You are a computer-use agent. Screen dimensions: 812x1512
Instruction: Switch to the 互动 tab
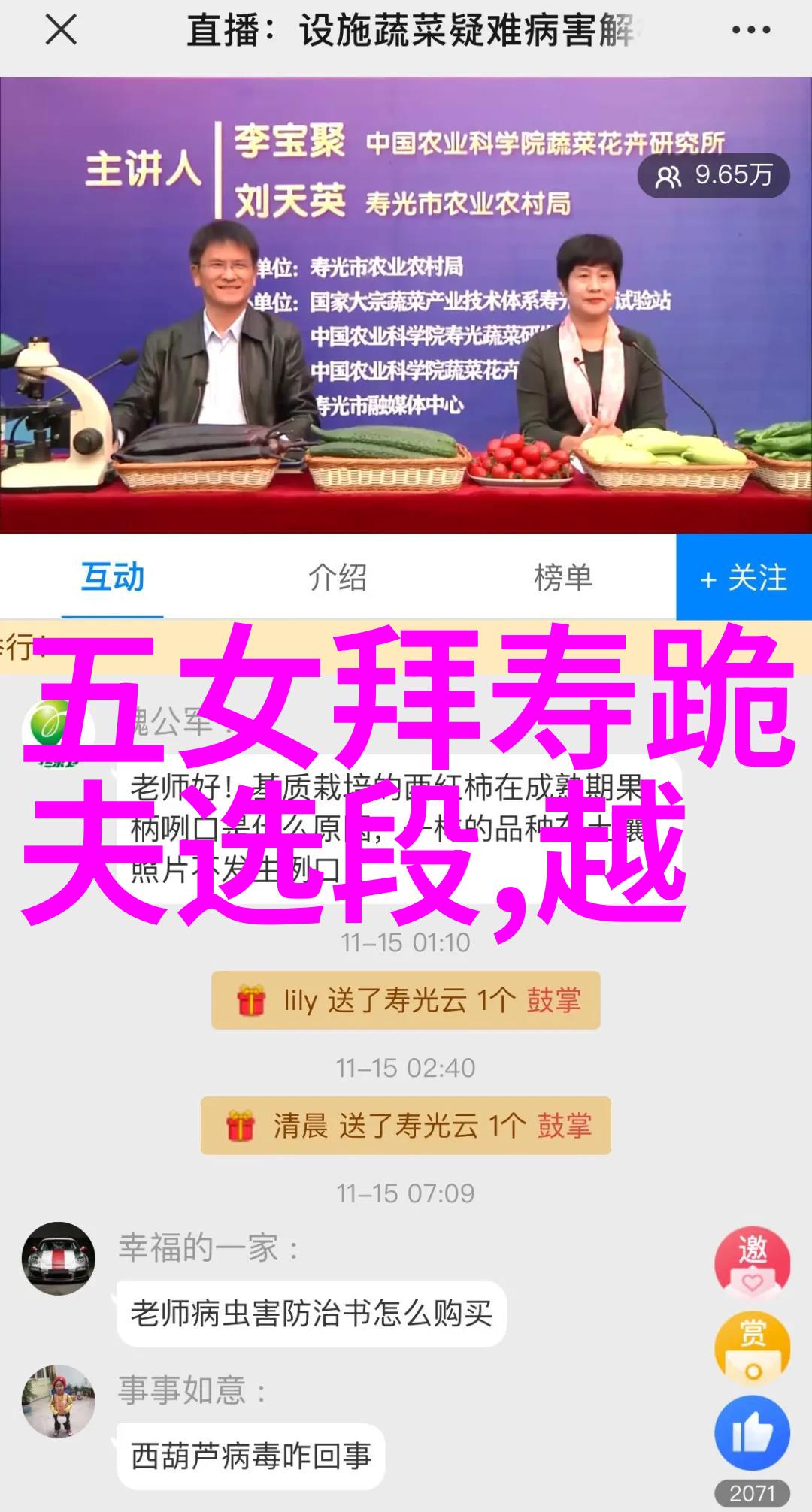click(113, 577)
